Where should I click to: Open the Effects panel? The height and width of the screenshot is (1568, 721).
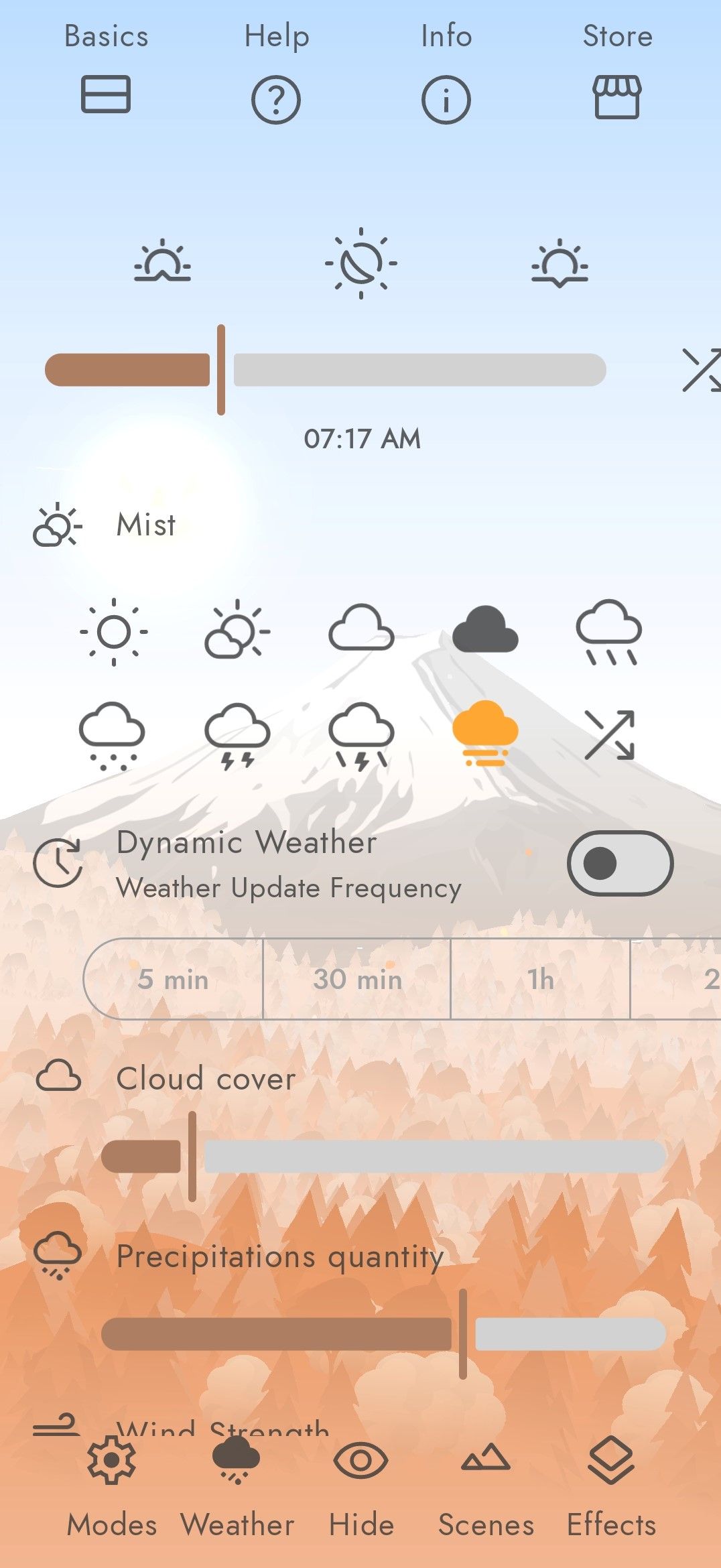pyautogui.click(x=610, y=1484)
